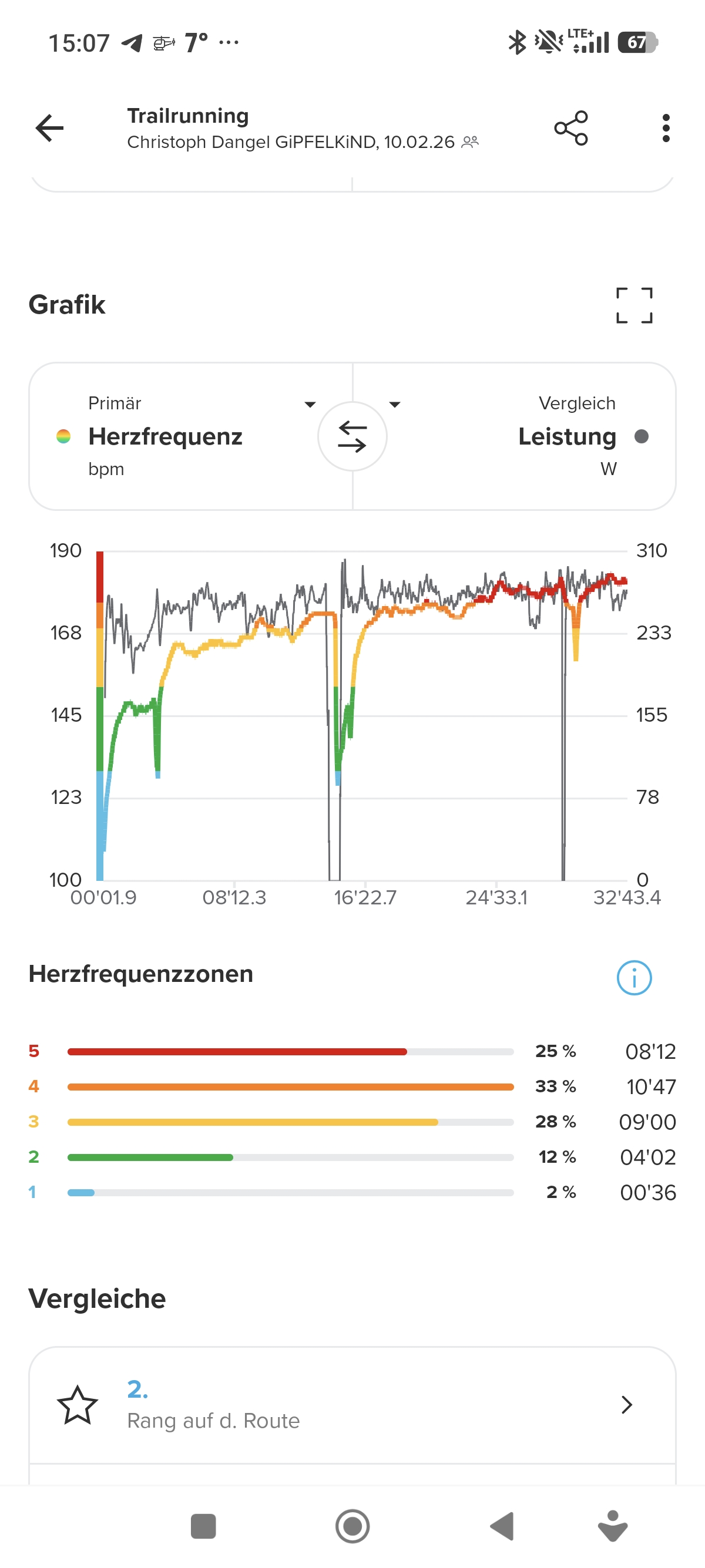Tap the system back button
The width and height of the screenshot is (705, 1568).
(x=503, y=1526)
